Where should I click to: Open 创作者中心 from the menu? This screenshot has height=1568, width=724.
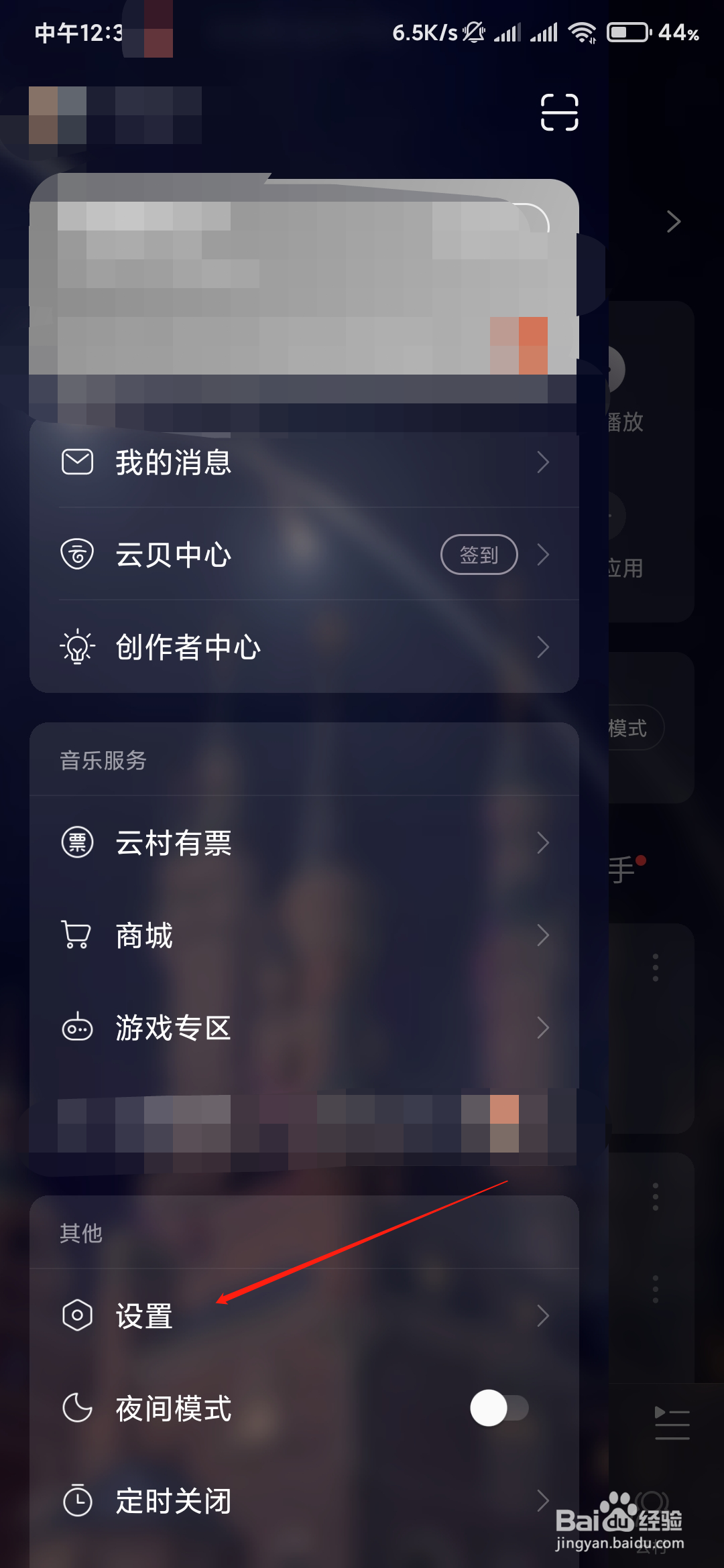pos(188,647)
